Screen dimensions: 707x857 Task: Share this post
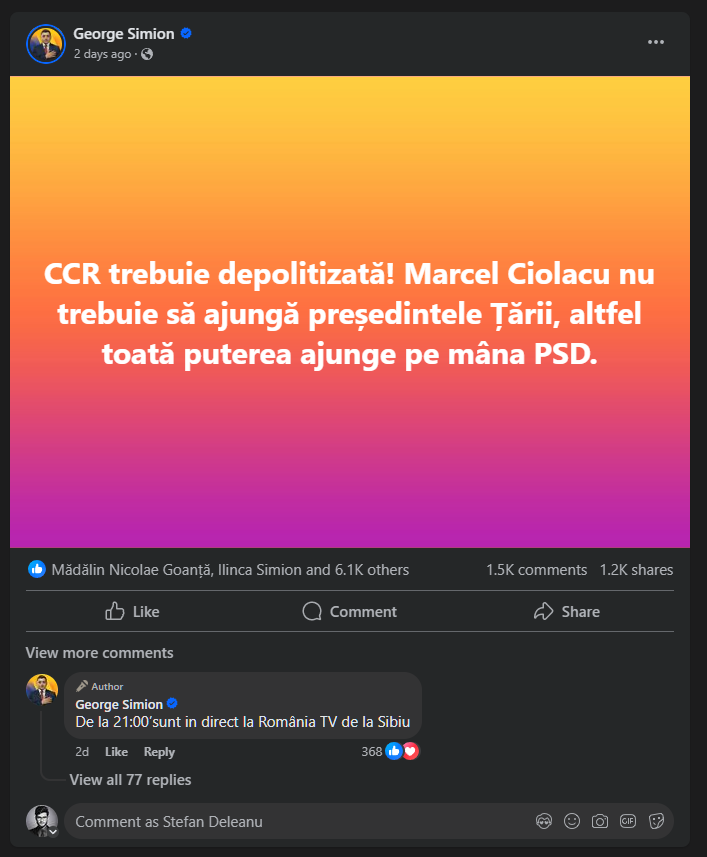tap(566, 611)
